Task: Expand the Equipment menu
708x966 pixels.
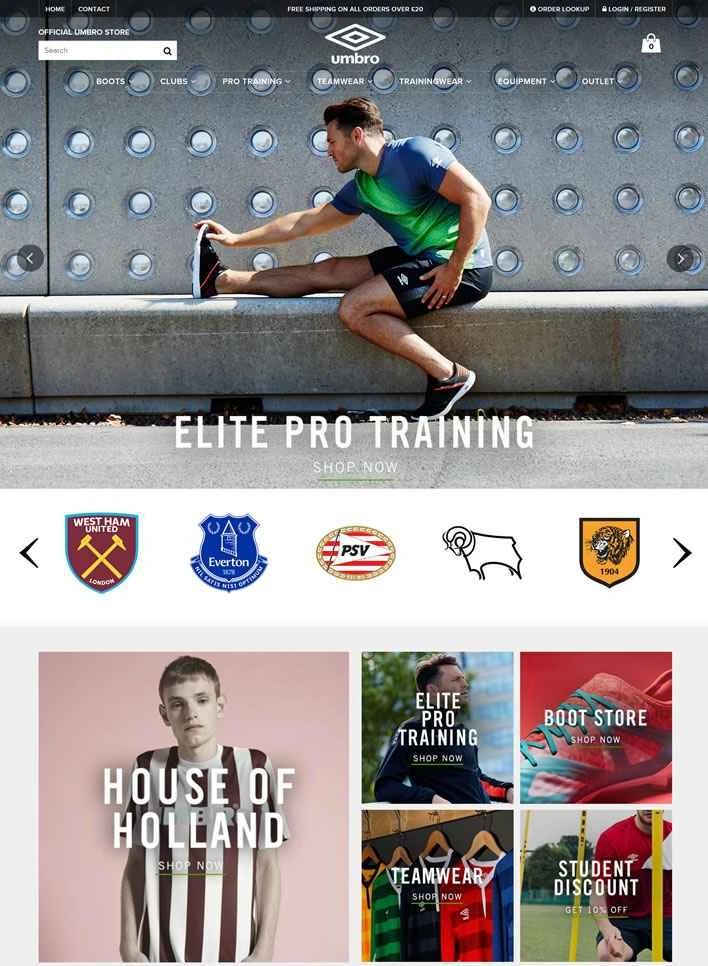Action: coord(525,81)
